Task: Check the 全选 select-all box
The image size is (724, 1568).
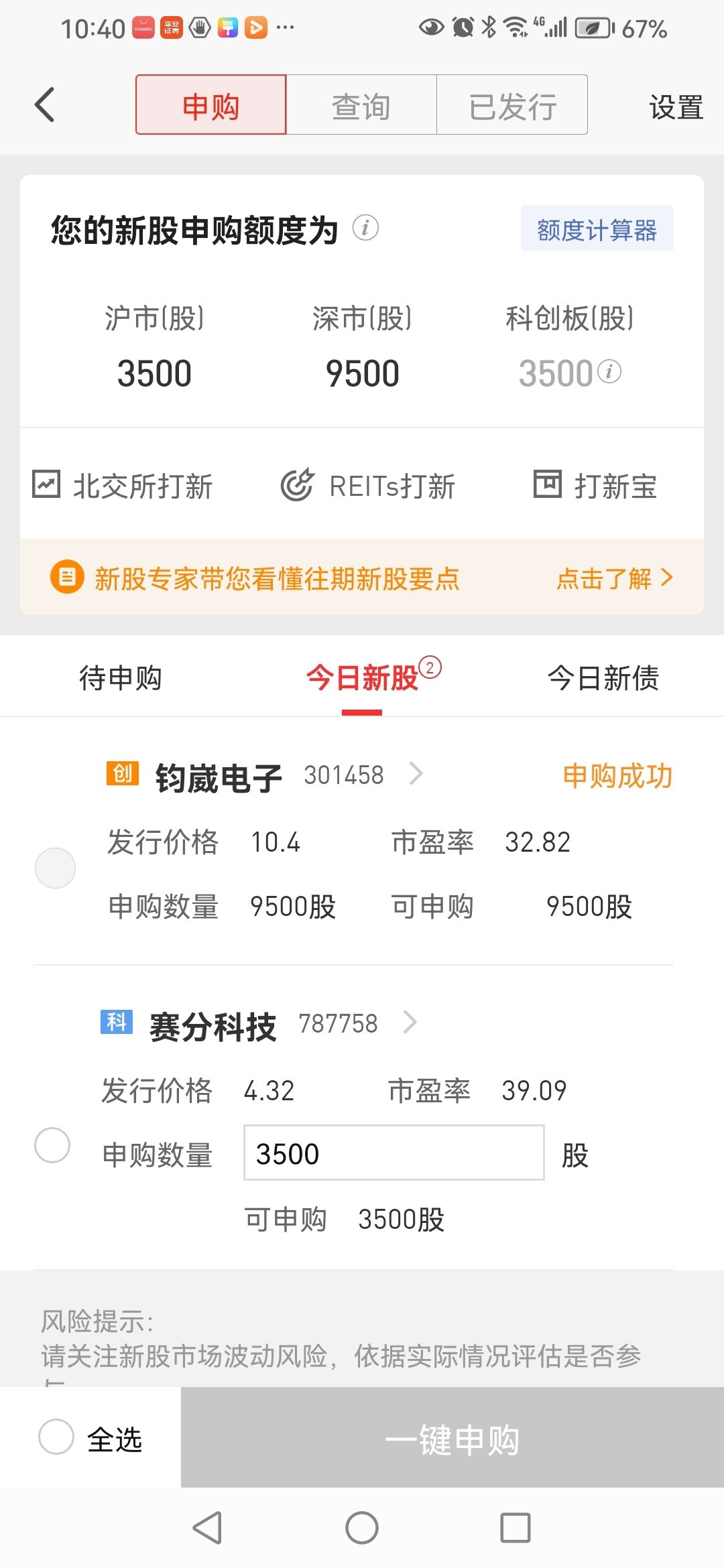Action: click(x=56, y=1437)
